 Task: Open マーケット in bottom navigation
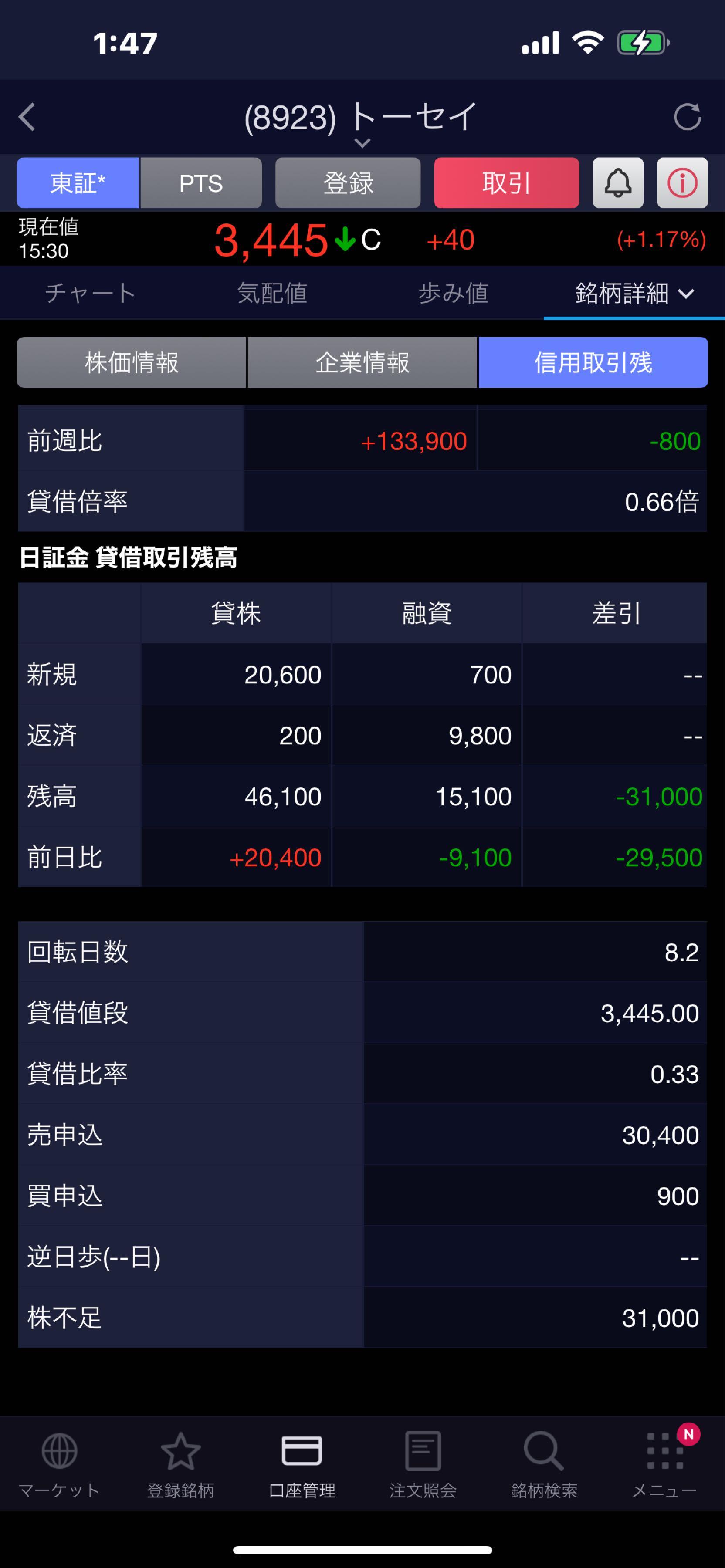tap(59, 1463)
